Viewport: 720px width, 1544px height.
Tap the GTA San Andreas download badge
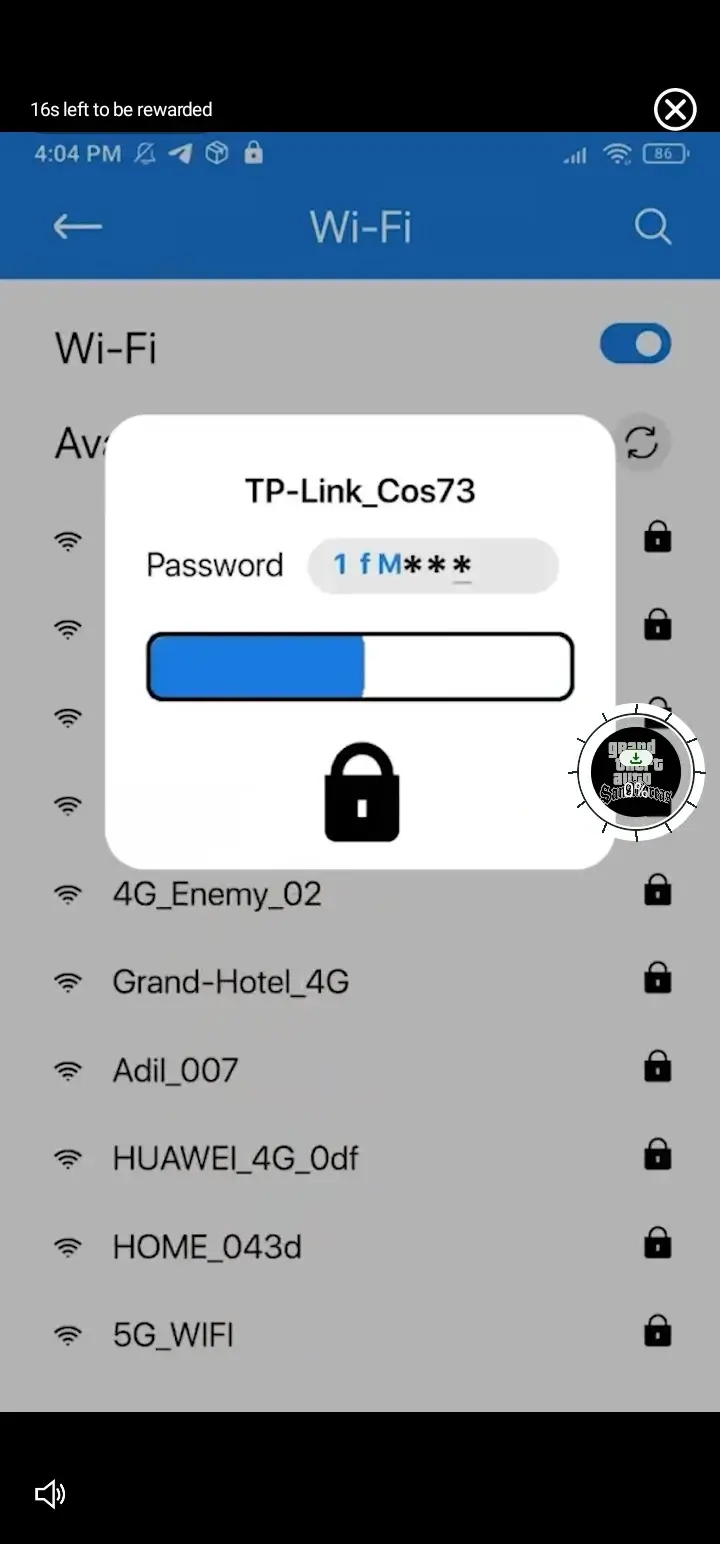637,772
